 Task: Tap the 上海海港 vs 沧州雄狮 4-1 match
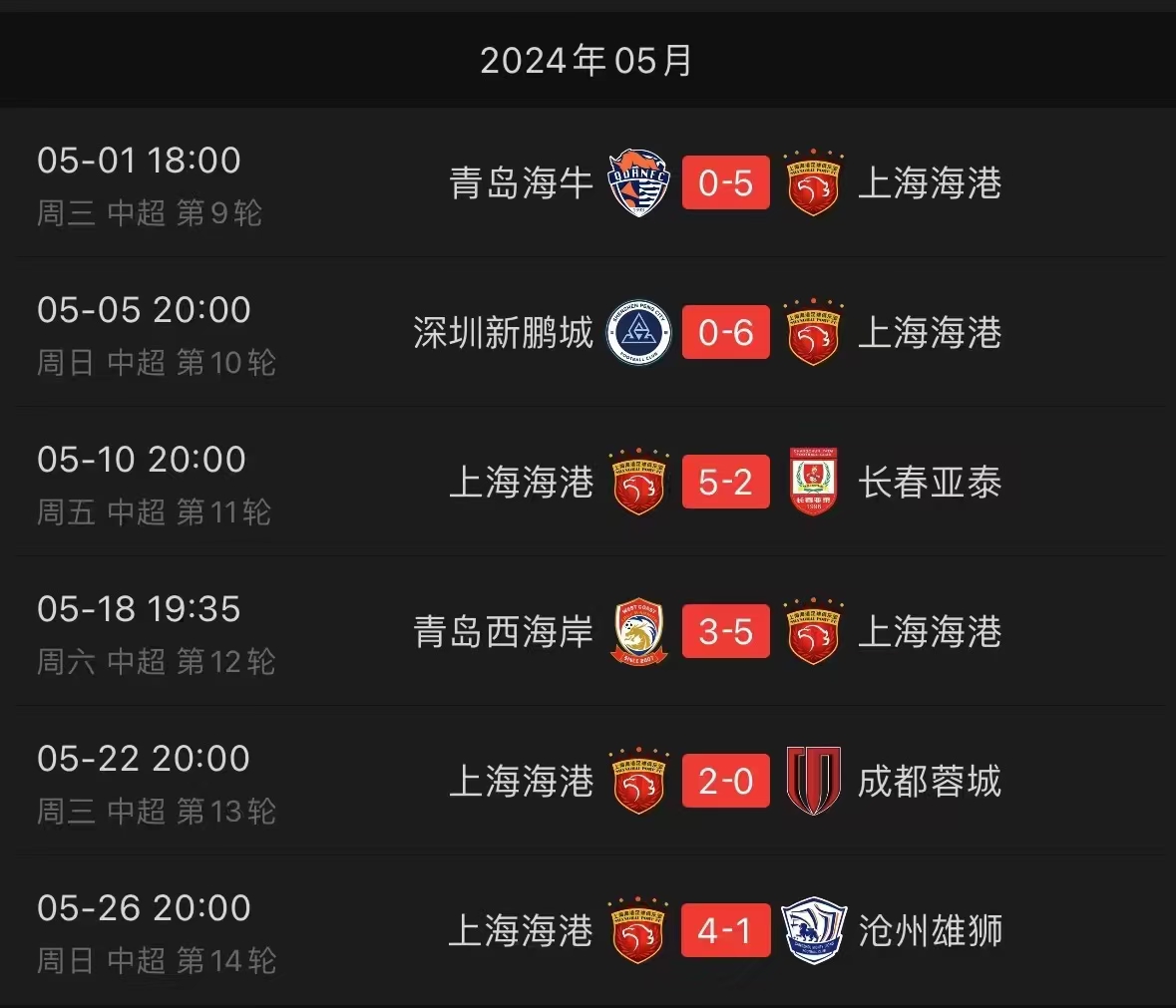725,931
